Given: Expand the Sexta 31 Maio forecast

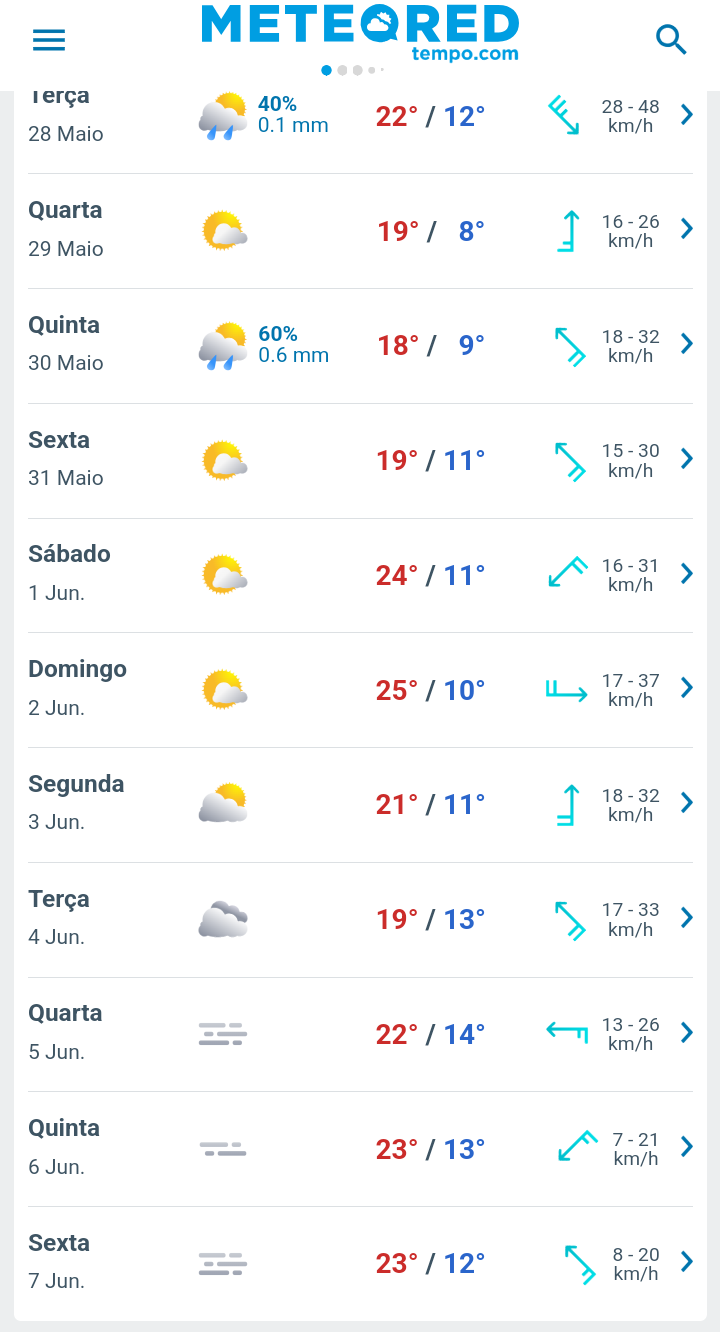Looking at the screenshot, I should (360, 461).
